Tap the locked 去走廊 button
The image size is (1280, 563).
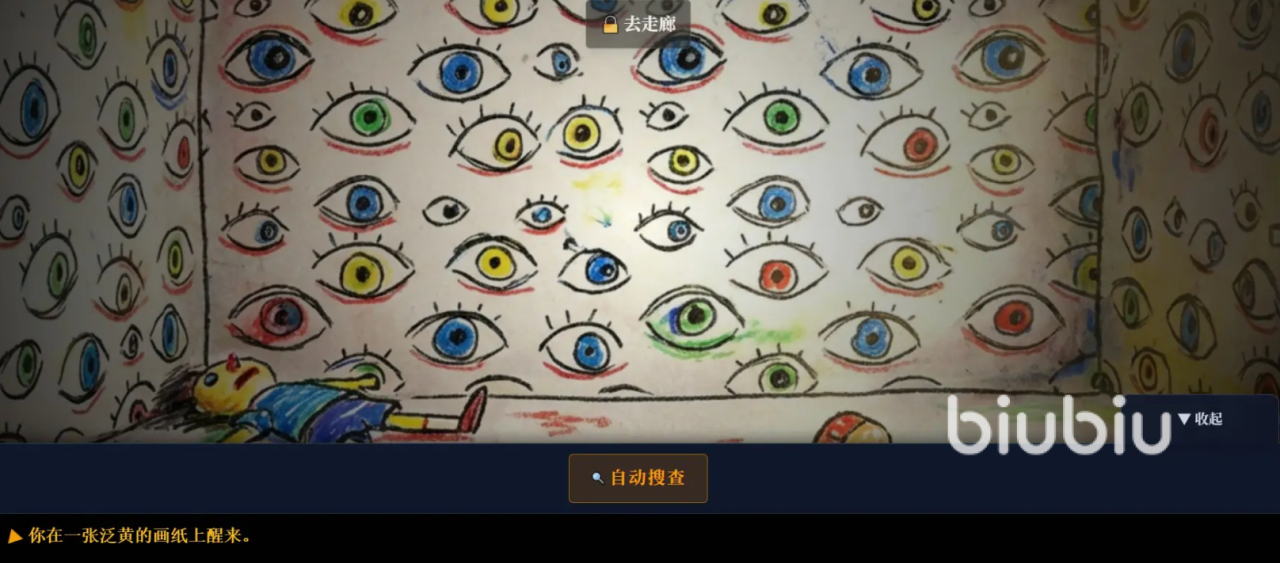[x=638, y=24]
